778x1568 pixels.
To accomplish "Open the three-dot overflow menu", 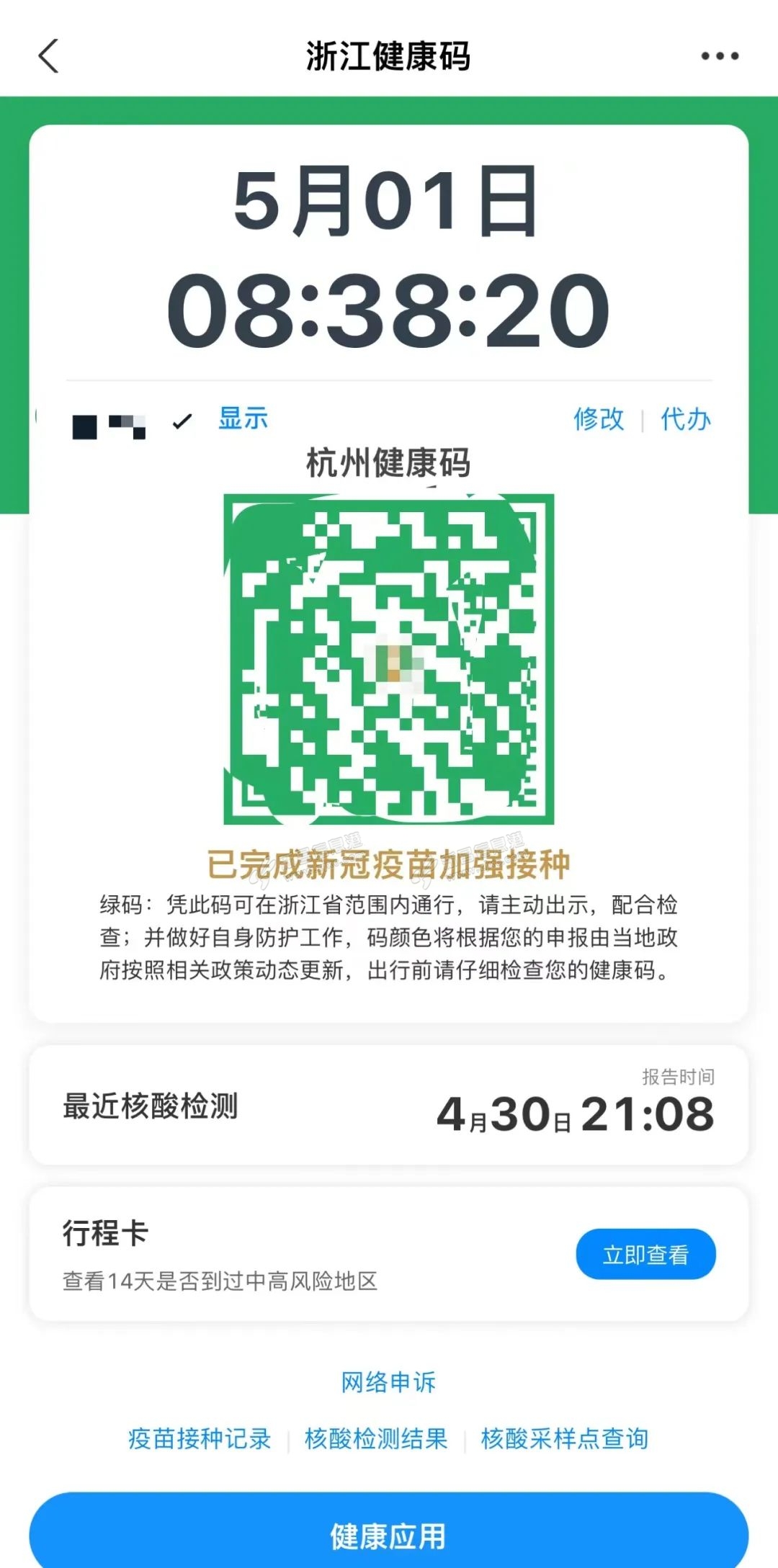I will pyautogui.click(x=720, y=56).
